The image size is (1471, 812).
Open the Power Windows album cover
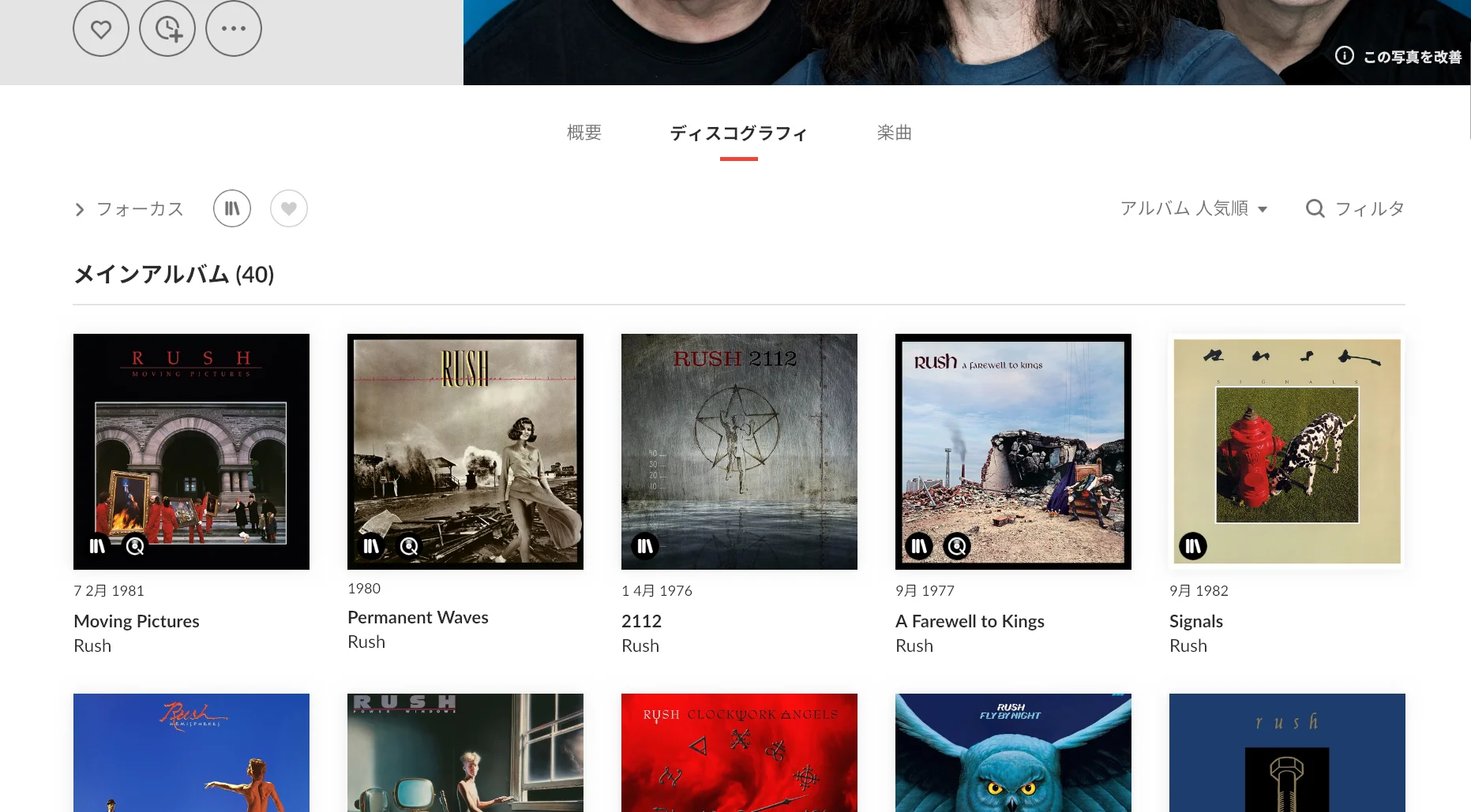coord(465,753)
